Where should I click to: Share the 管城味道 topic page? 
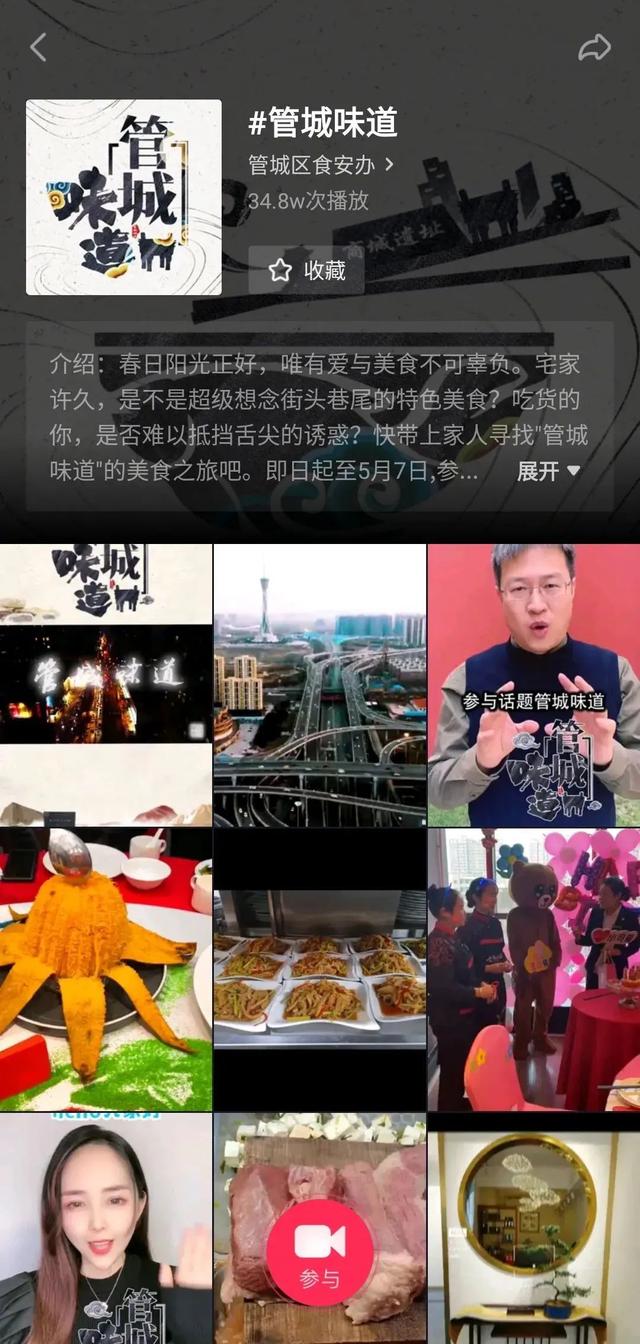[x=594, y=47]
